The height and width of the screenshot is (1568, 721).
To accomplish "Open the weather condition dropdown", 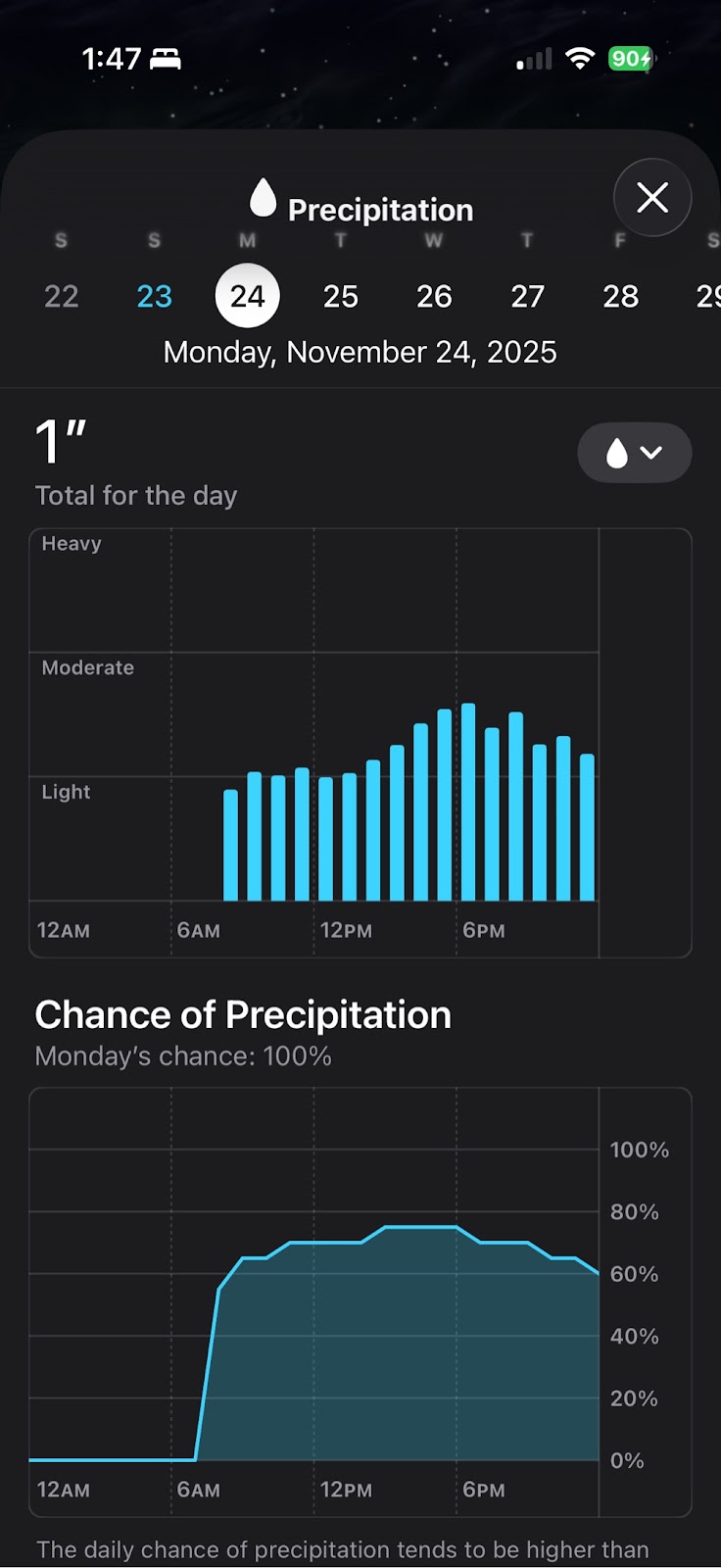I will [634, 453].
